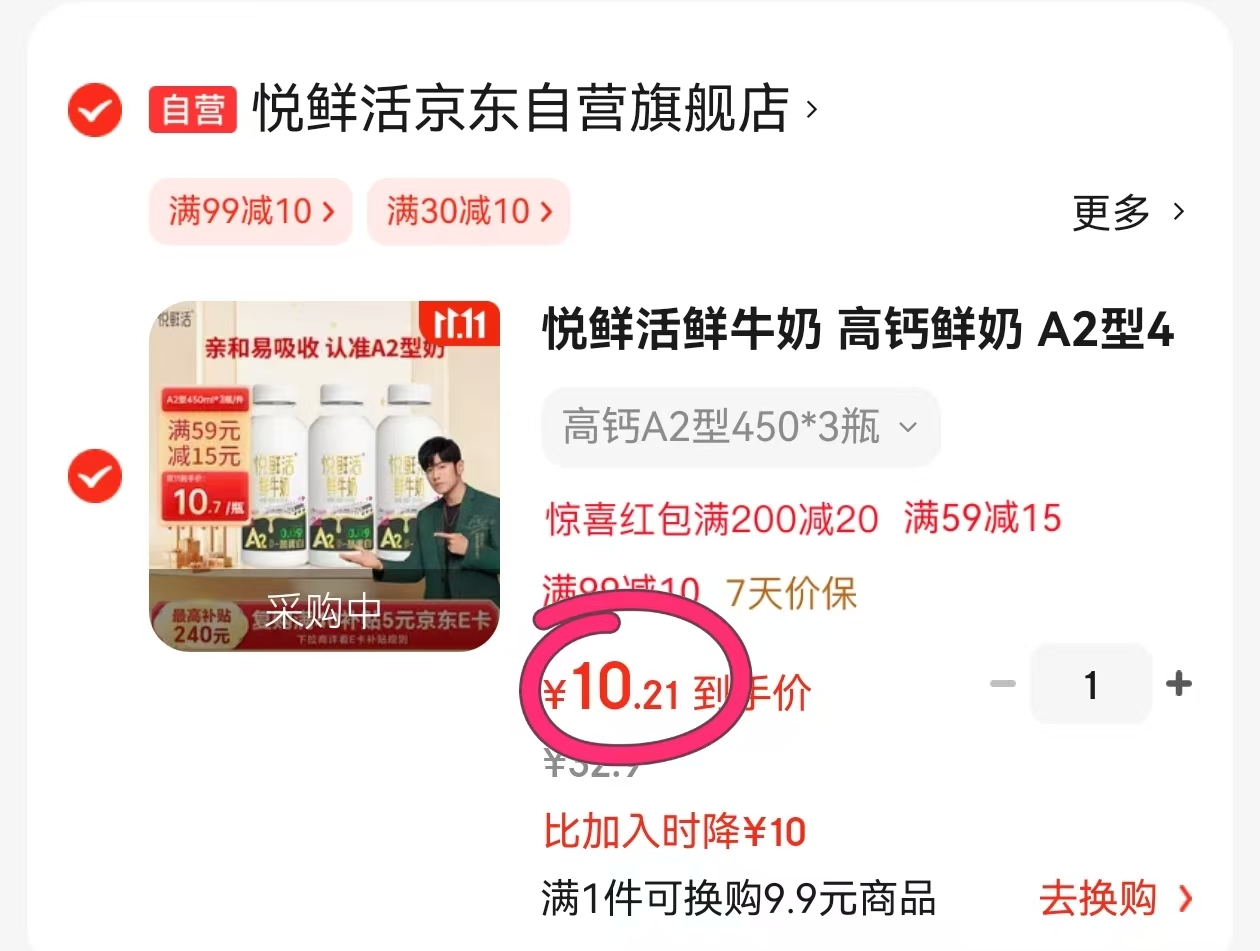Open the 满30减10 coupon chip
The width and height of the screenshot is (1260, 951).
[468, 211]
